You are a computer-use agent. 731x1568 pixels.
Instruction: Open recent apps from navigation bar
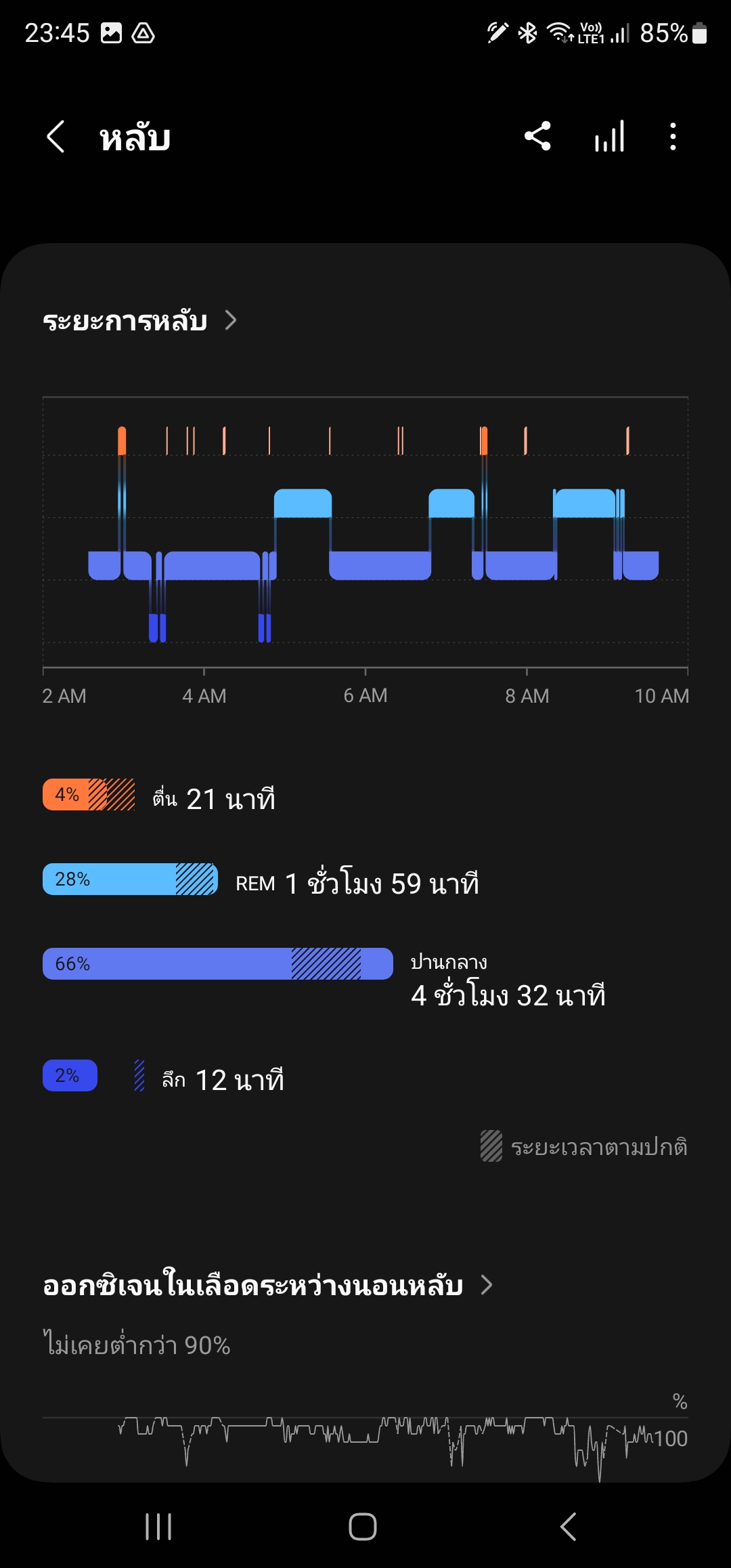(x=158, y=1527)
